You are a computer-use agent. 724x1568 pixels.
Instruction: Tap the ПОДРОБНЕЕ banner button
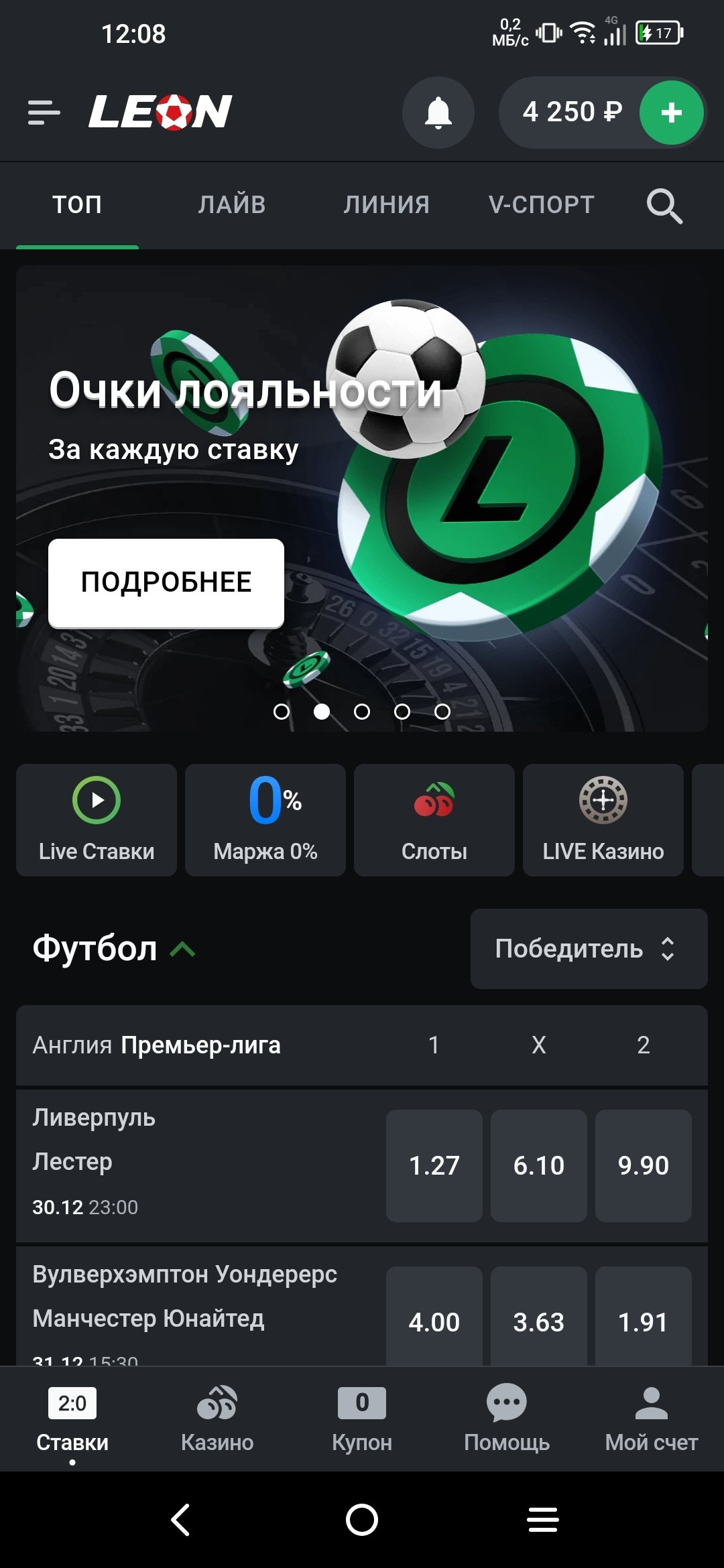click(x=166, y=582)
